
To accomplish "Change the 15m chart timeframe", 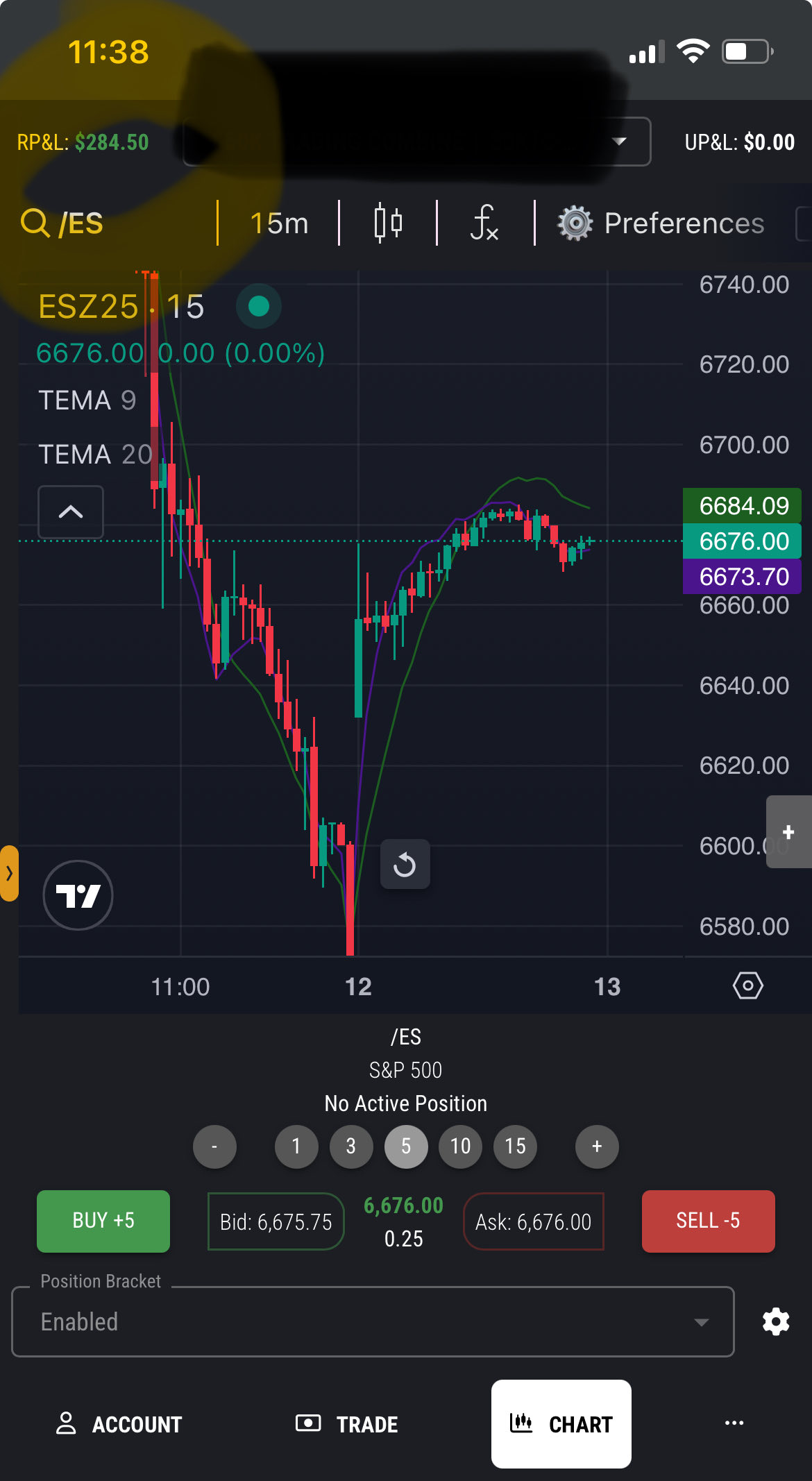I will click(x=279, y=223).
